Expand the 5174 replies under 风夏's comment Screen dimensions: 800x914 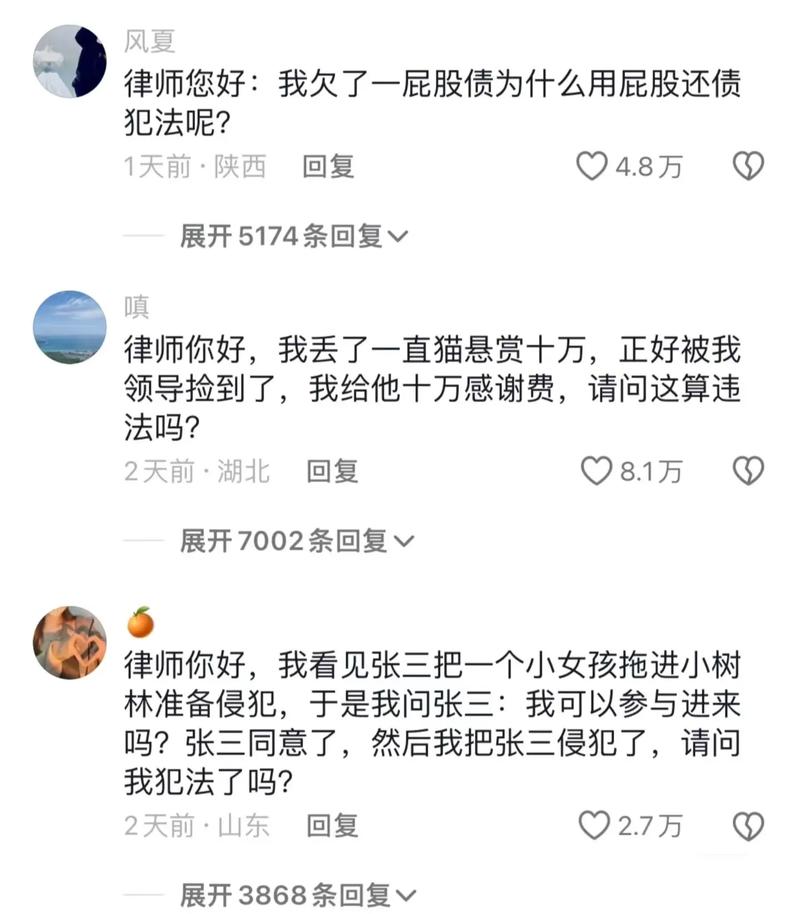pyautogui.click(x=288, y=232)
